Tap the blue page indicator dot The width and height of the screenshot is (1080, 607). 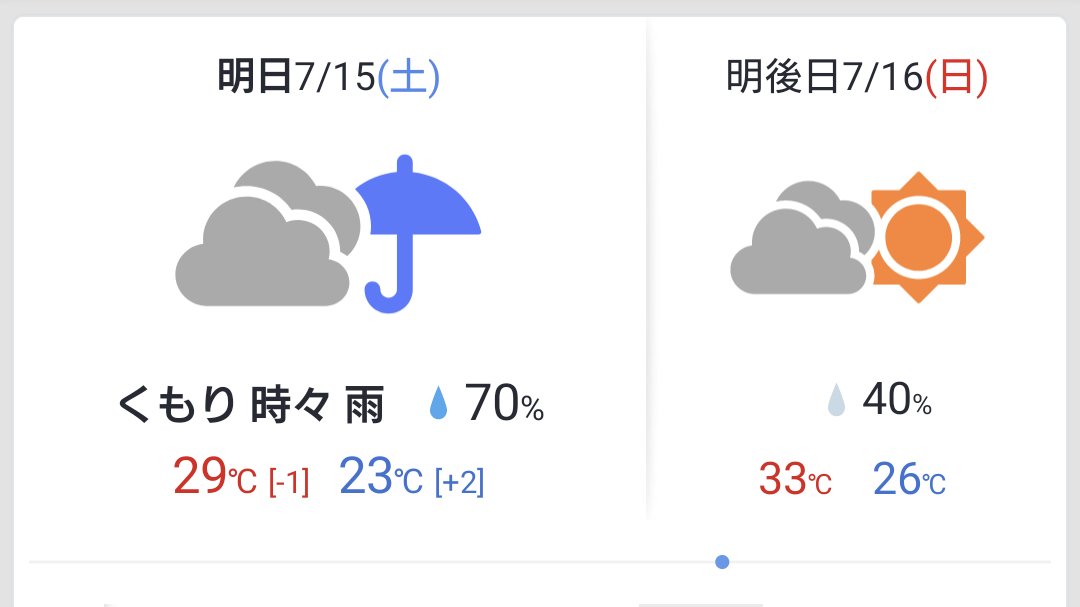(x=722, y=562)
